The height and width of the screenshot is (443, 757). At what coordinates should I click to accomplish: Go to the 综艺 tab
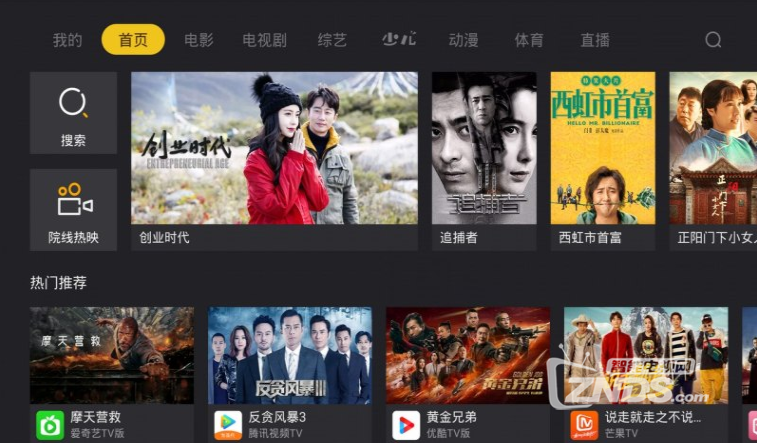[x=332, y=40]
